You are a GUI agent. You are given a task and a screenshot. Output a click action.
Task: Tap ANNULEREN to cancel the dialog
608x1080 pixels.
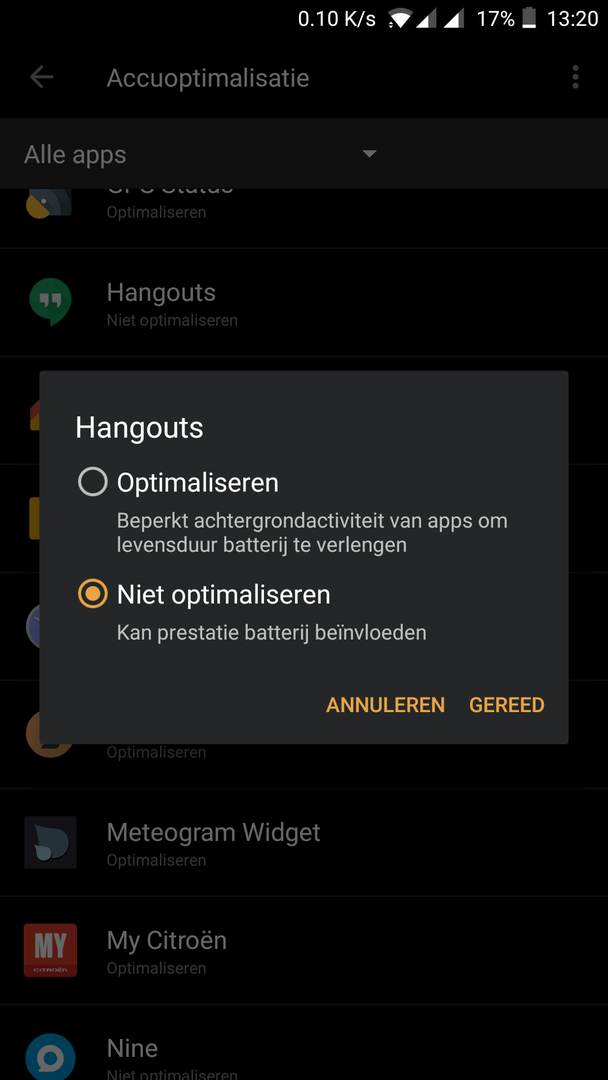click(x=385, y=705)
